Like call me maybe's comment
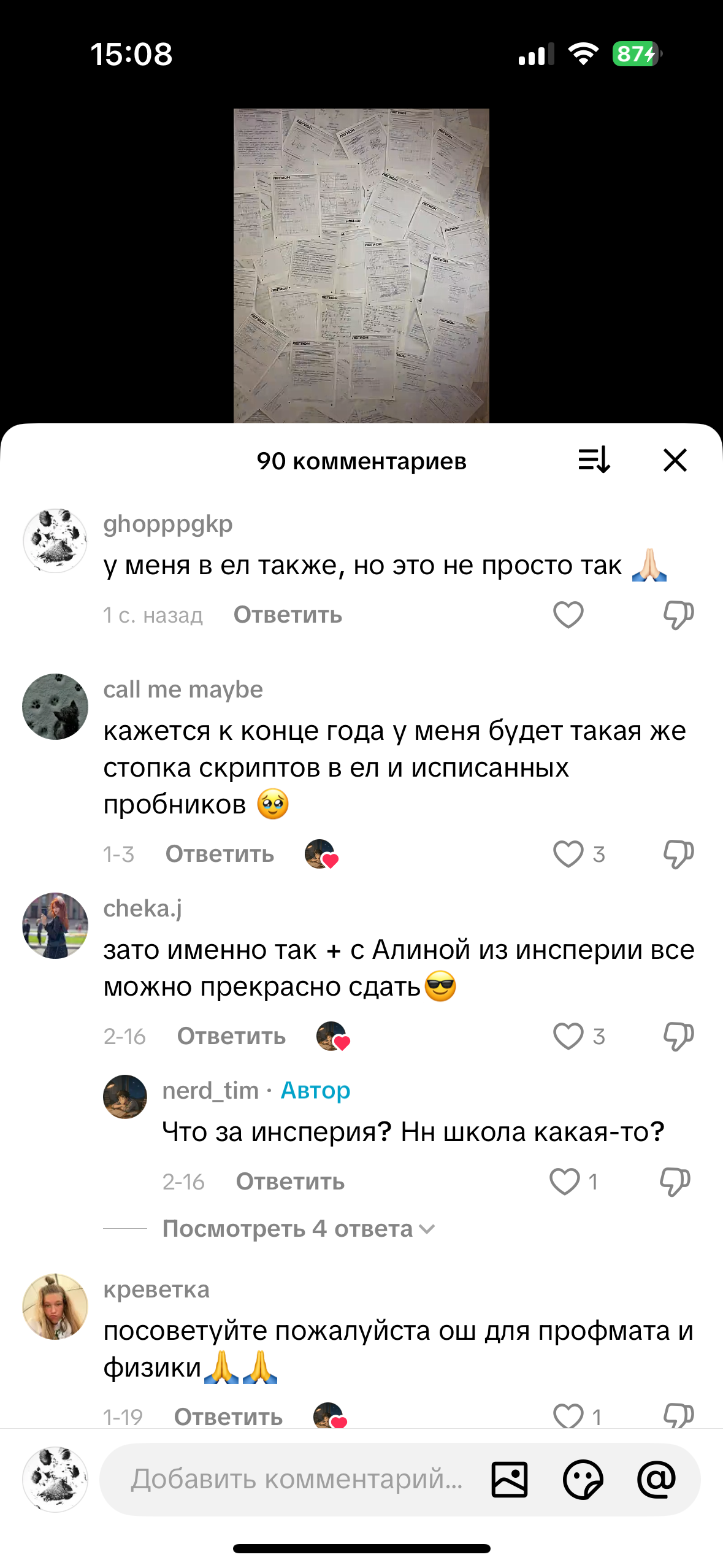The image size is (723, 1568). tap(568, 854)
